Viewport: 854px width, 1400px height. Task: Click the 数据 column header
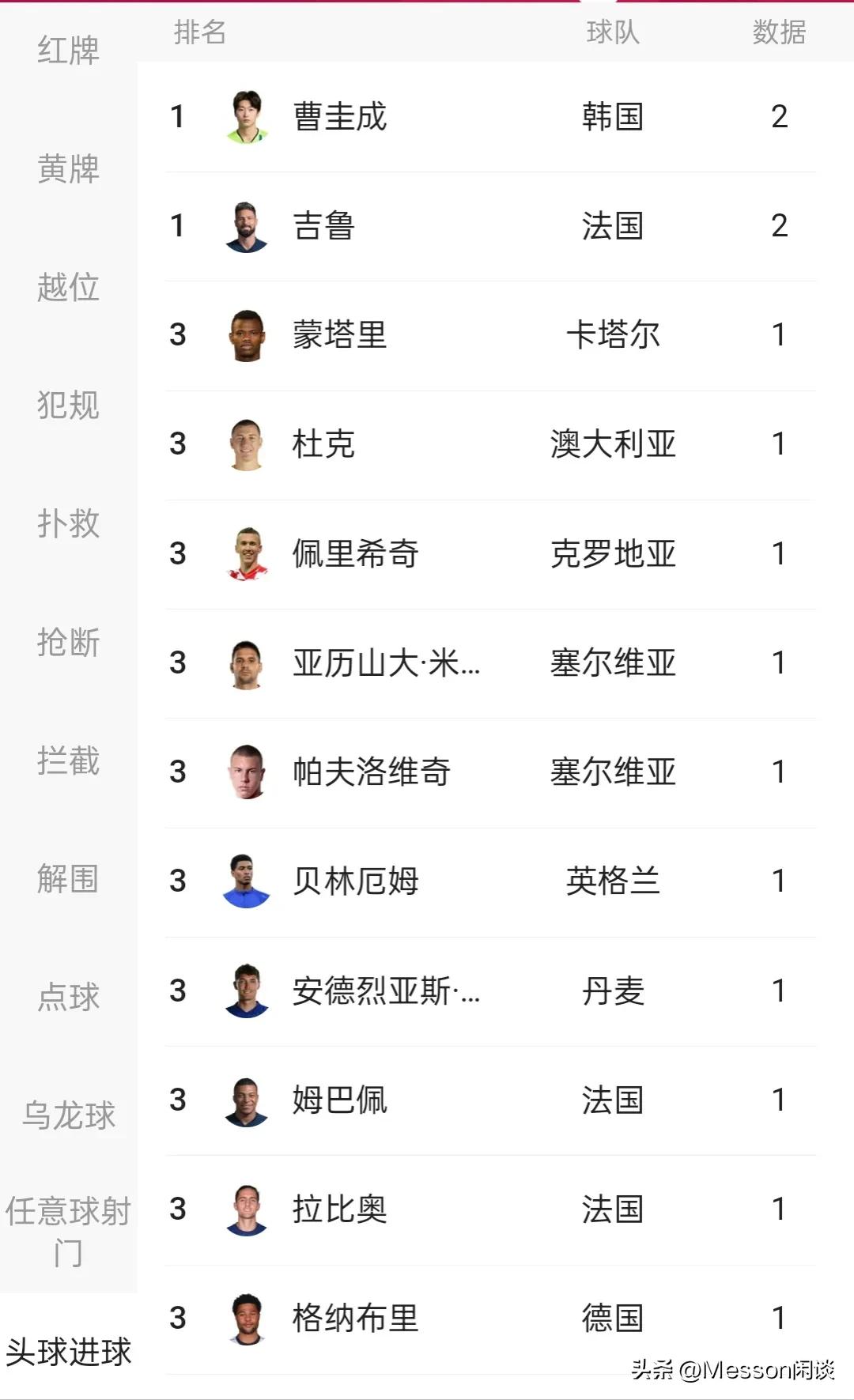[x=779, y=33]
